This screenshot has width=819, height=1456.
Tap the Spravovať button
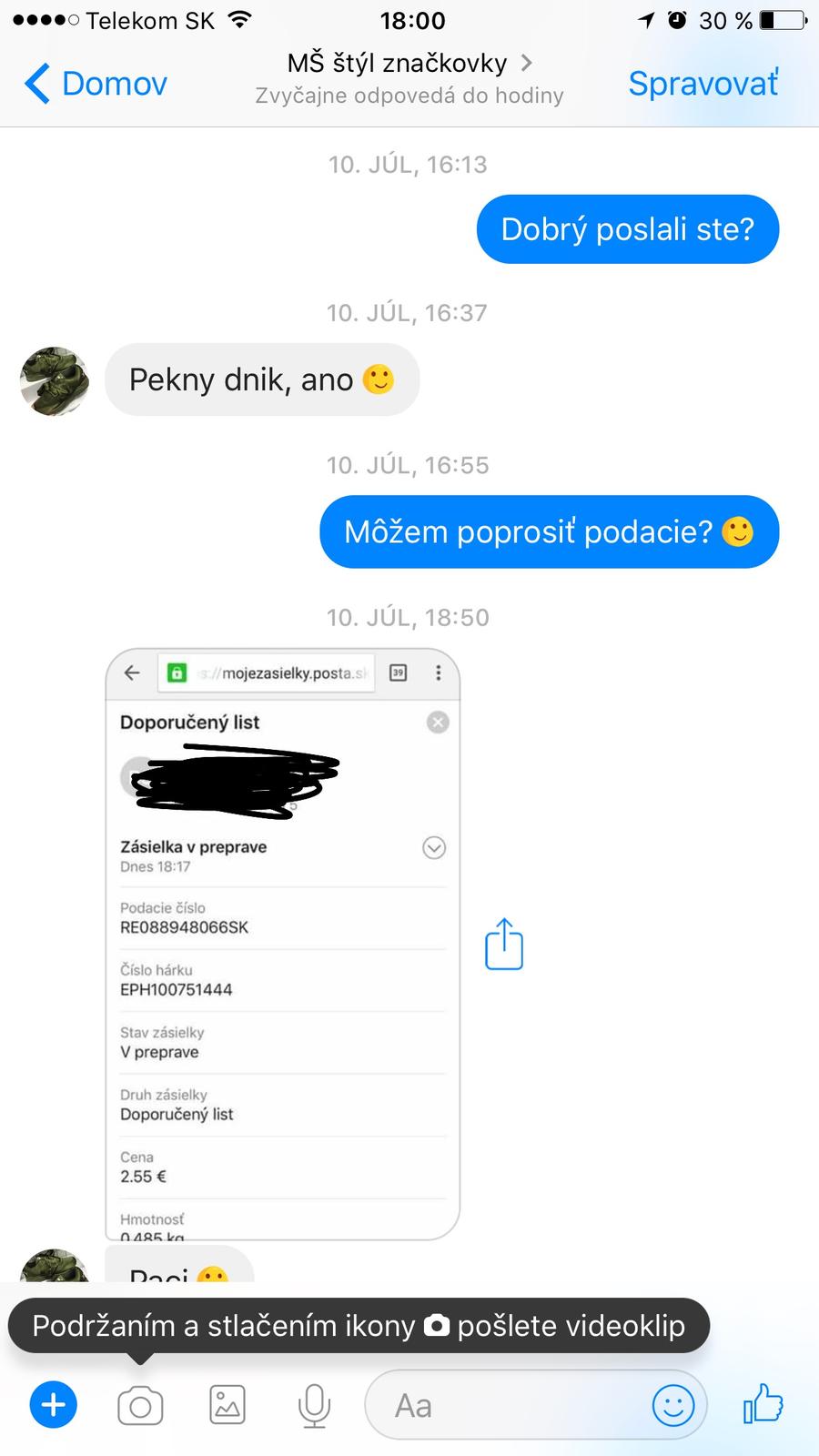703,84
